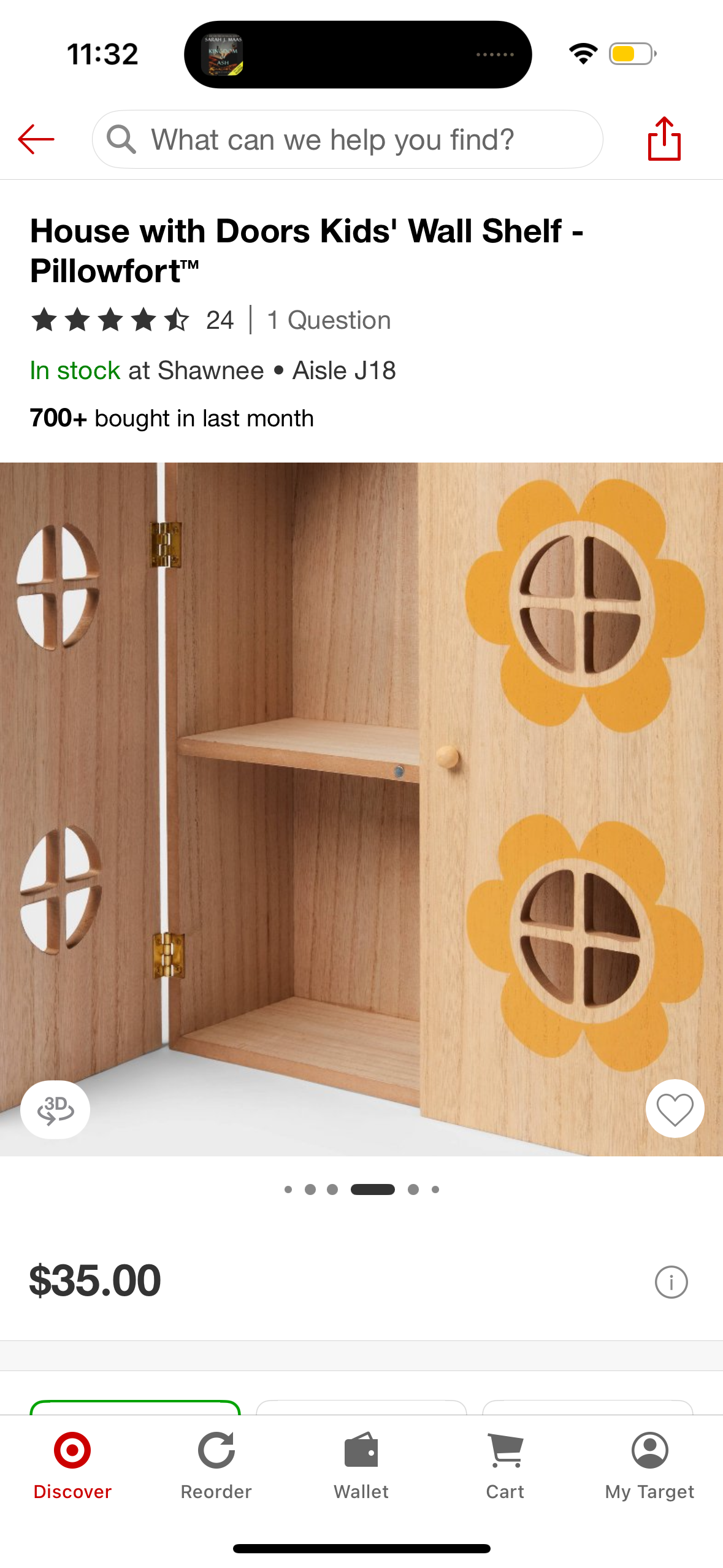This screenshot has height=1568, width=723.
Task: Share this wall shelf product
Action: 664,140
